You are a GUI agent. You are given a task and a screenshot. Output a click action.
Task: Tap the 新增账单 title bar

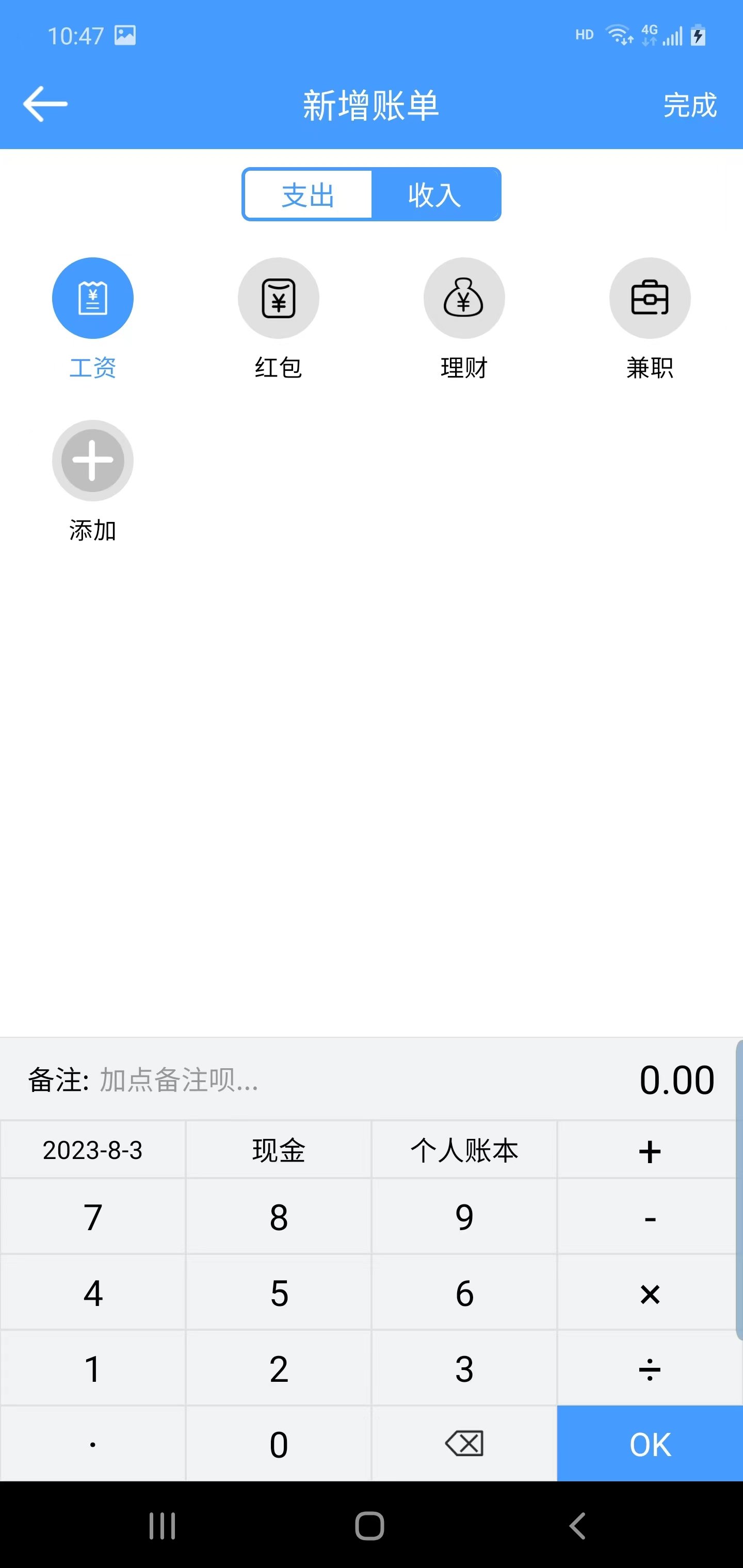pos(372,105)
